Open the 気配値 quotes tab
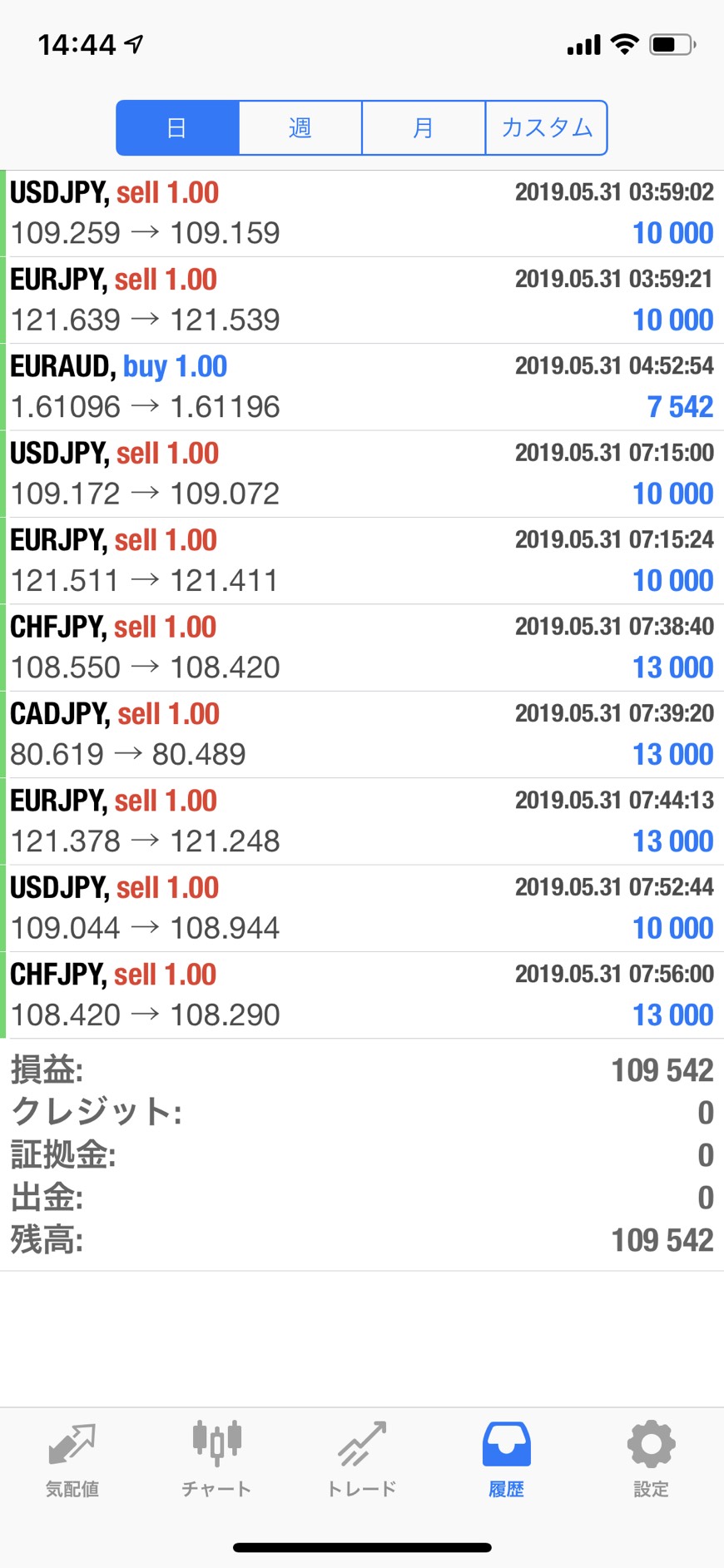This screenshot has height=1568, width=724. [72, 1460]
